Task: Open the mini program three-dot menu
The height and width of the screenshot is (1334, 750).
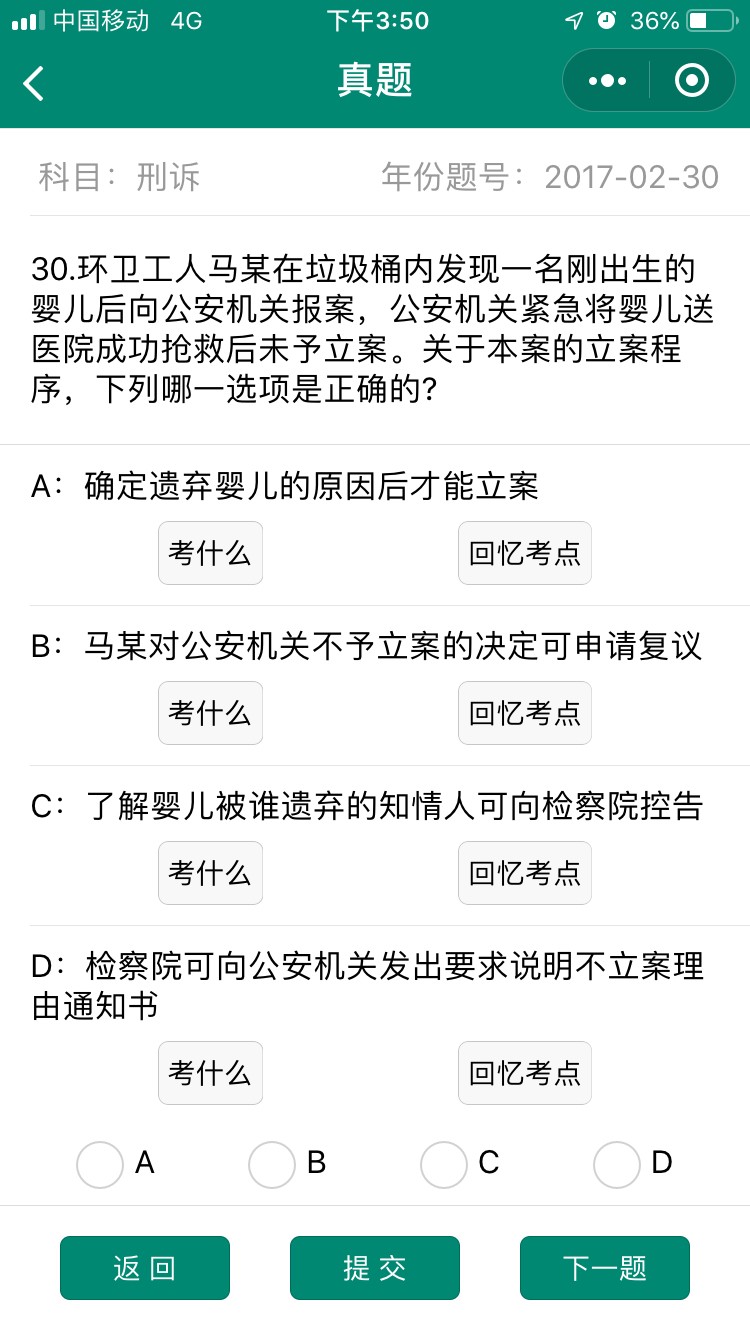Action: click(x=607, y=80)
